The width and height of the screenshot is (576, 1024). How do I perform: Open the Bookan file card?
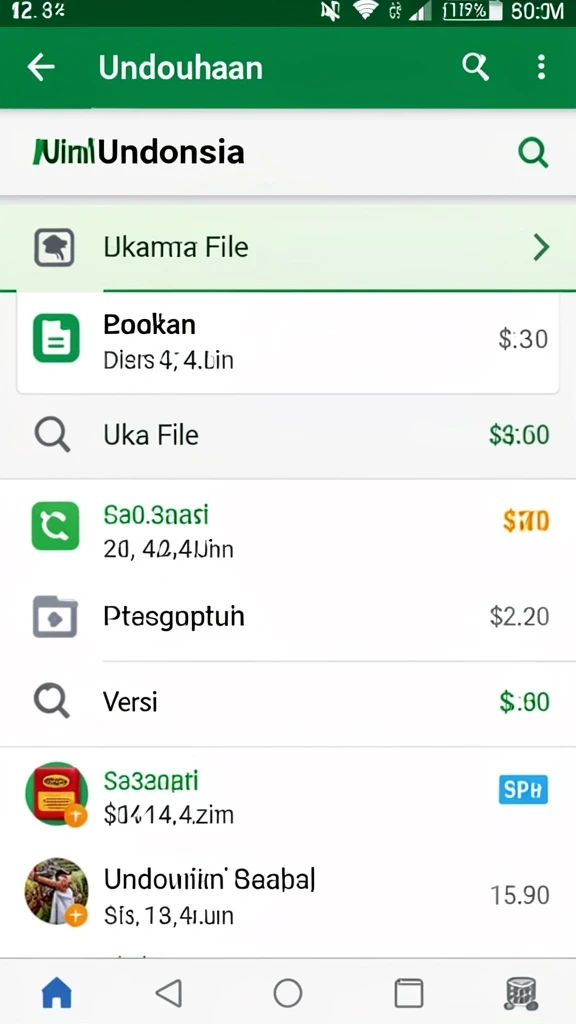pyautogui.click(x=288, y=342)
